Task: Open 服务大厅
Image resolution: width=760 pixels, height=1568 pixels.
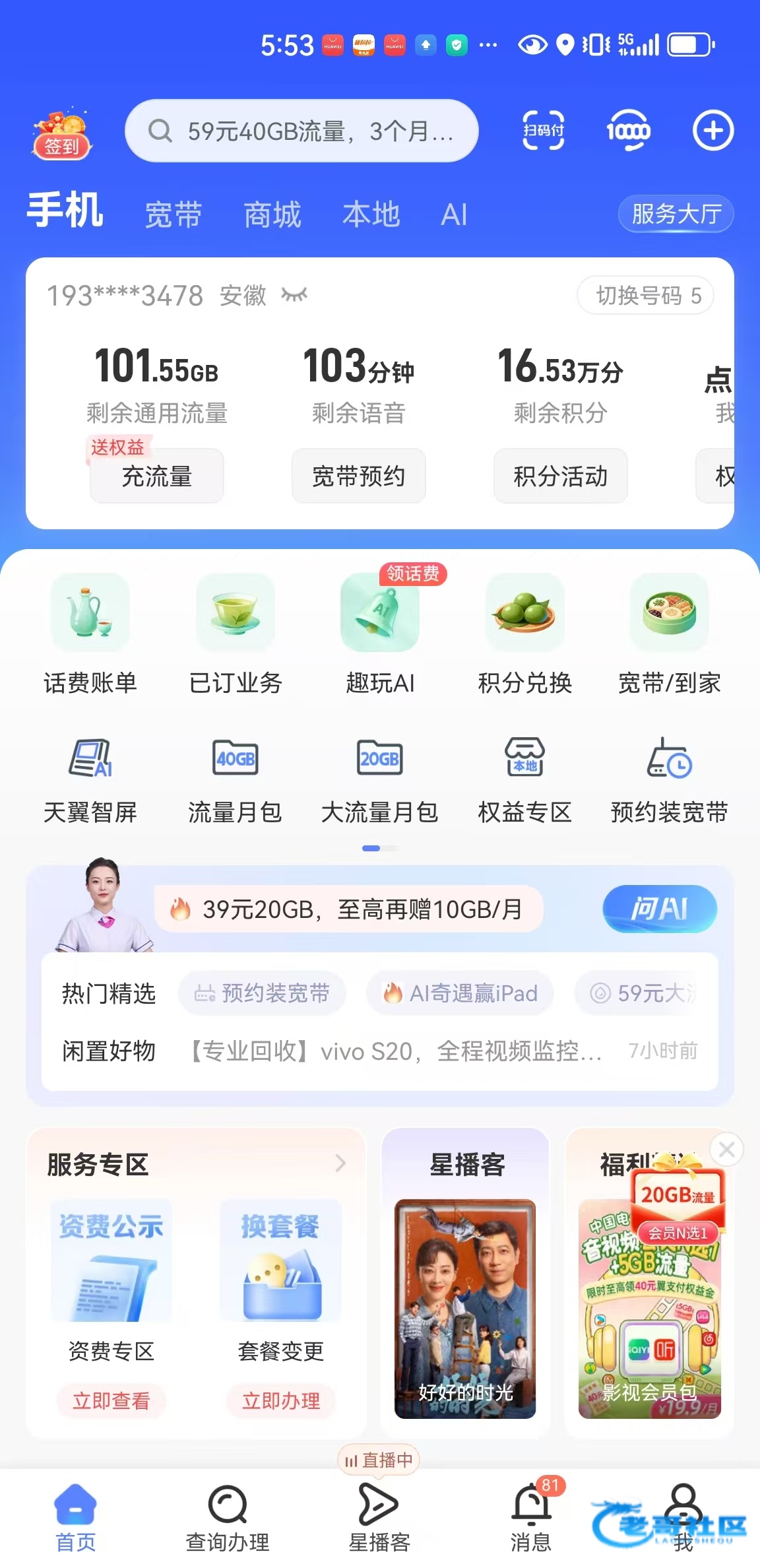Action: 676,214
